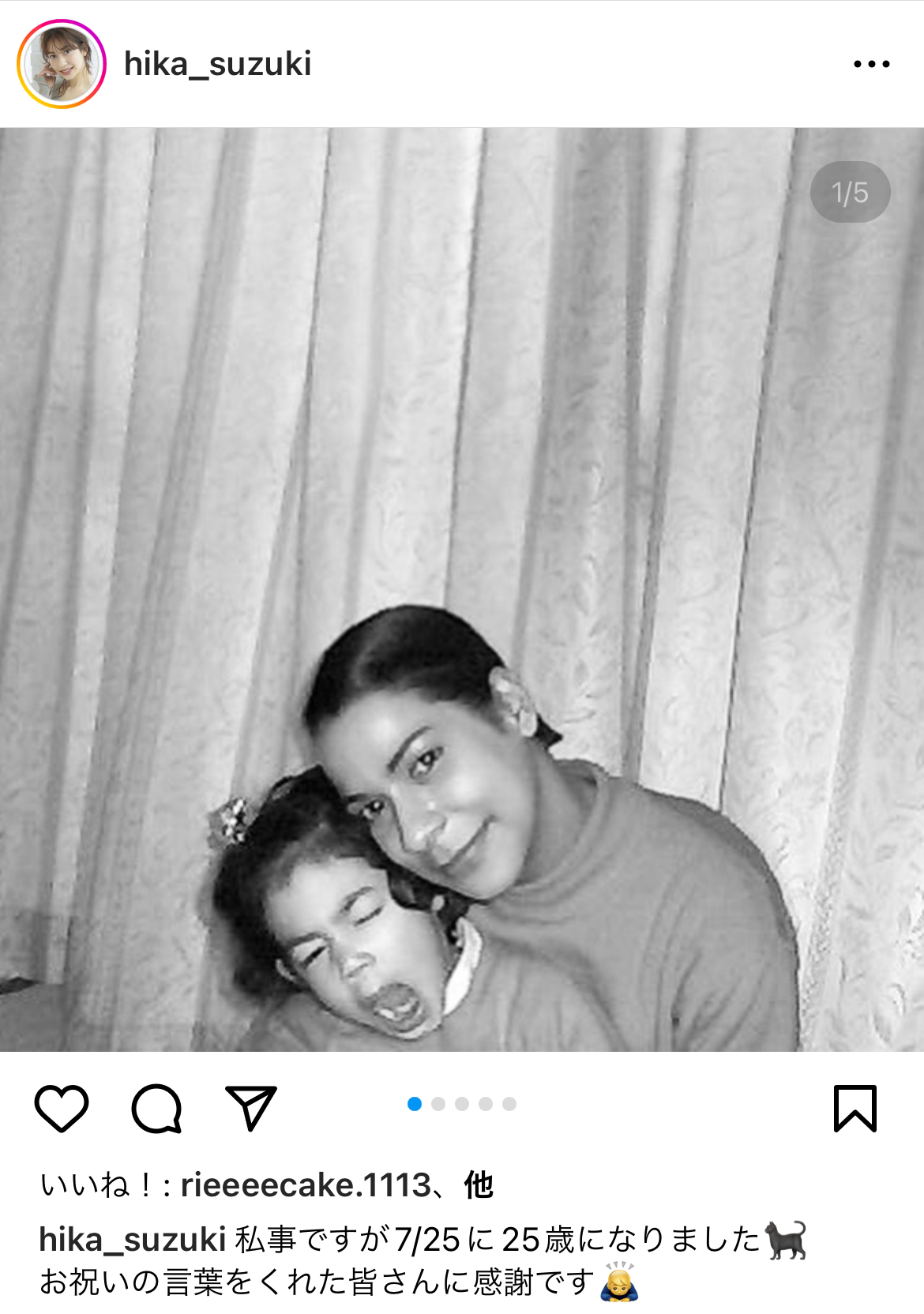Share the post via the paper plane icon
924x1314 pixels.
coord(251,1107)
